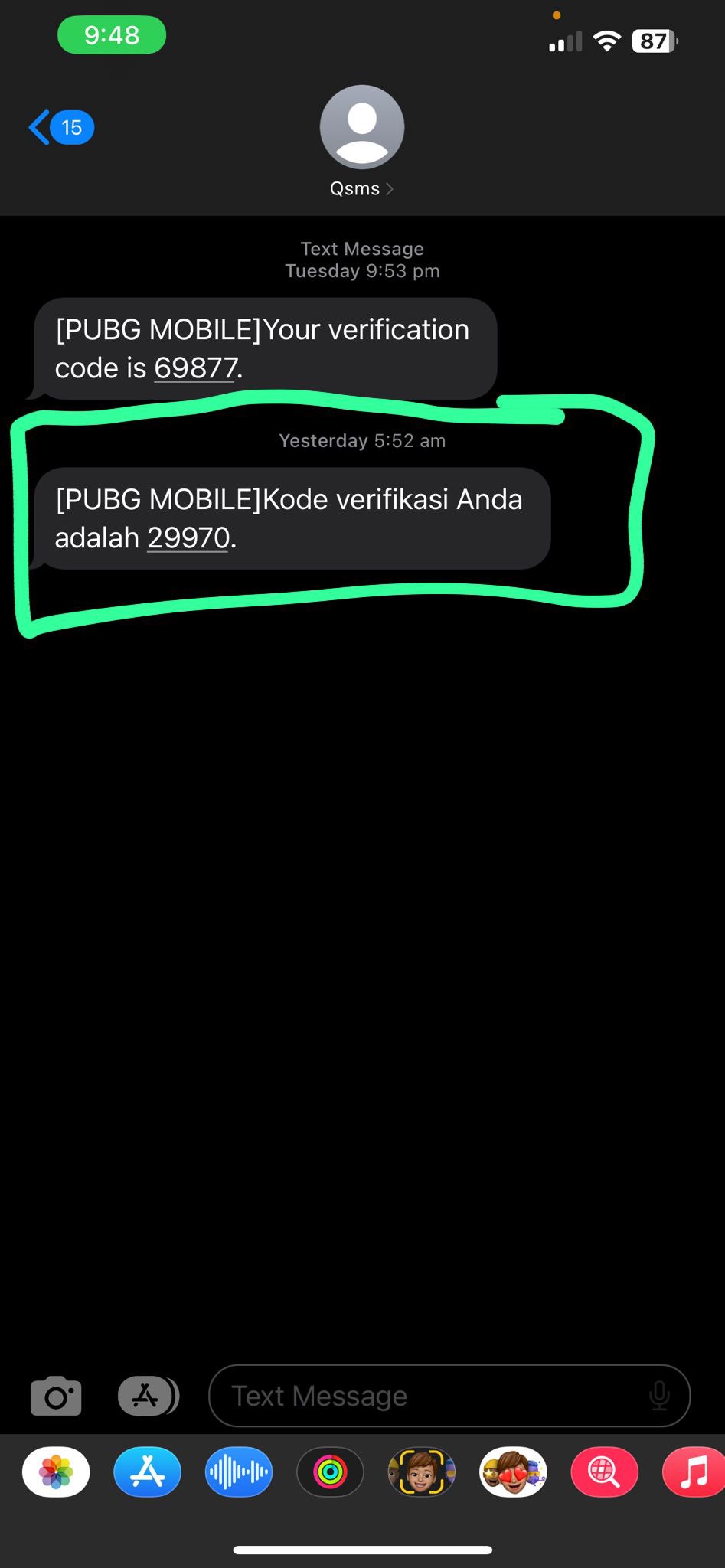725x1568 pixels.
Task: Open the App Store in the app strip
Action: [x=147, y=1472]
